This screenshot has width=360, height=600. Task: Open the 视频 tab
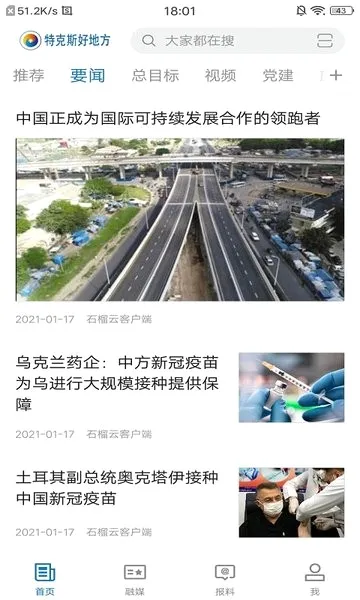coord(220,75)
